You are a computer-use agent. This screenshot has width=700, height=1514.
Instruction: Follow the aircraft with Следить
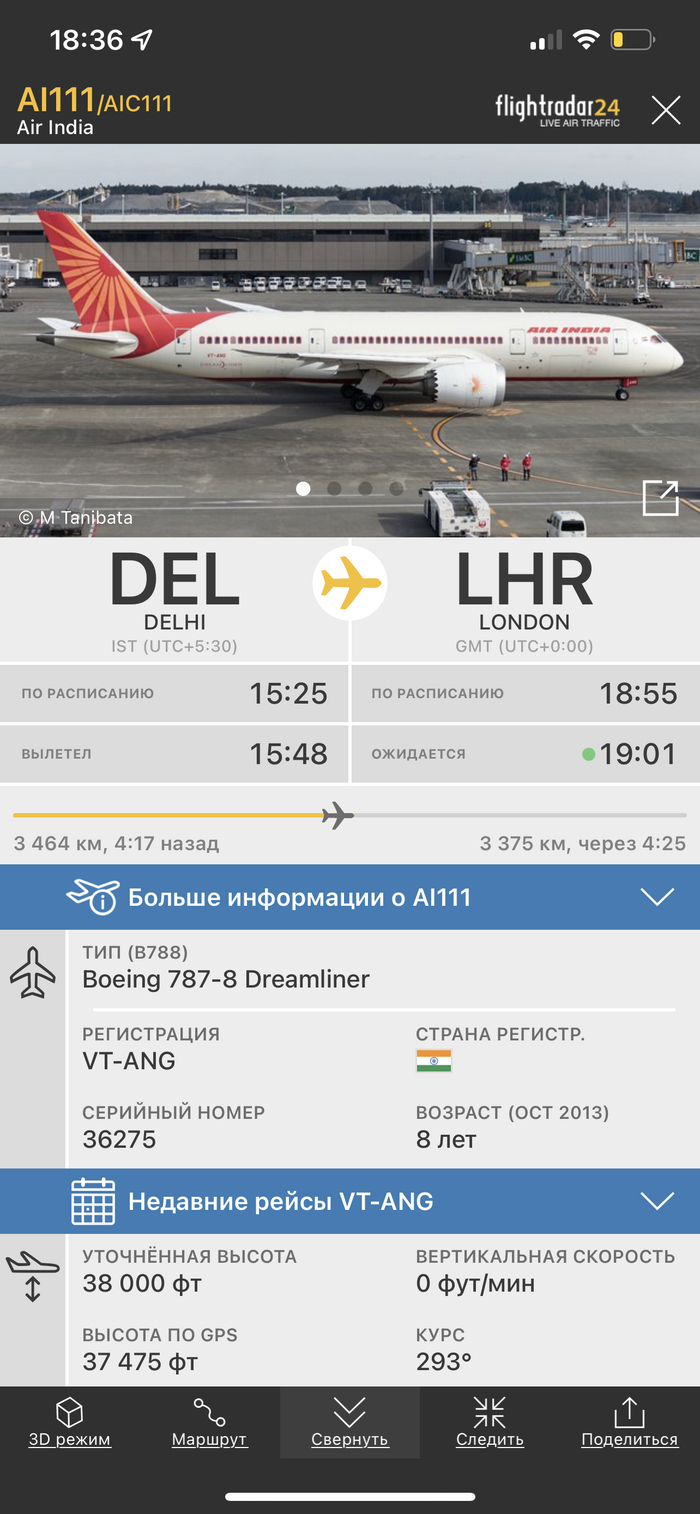(489, 1422)
